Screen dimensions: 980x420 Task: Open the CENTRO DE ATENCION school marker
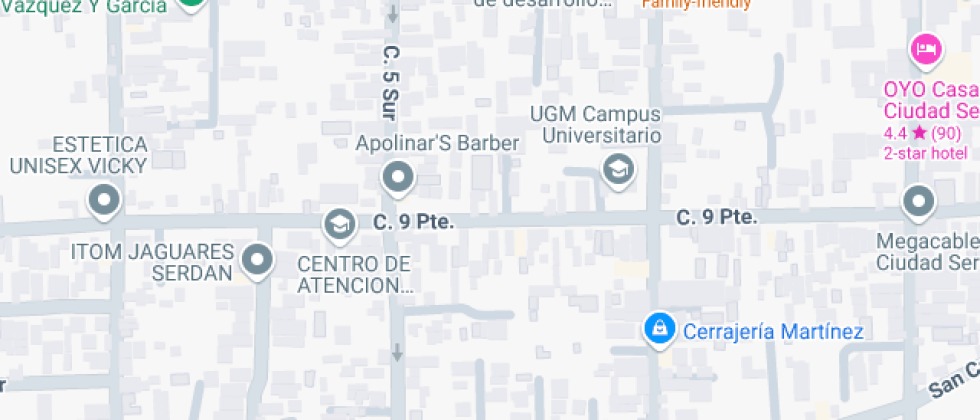(339, 224)
